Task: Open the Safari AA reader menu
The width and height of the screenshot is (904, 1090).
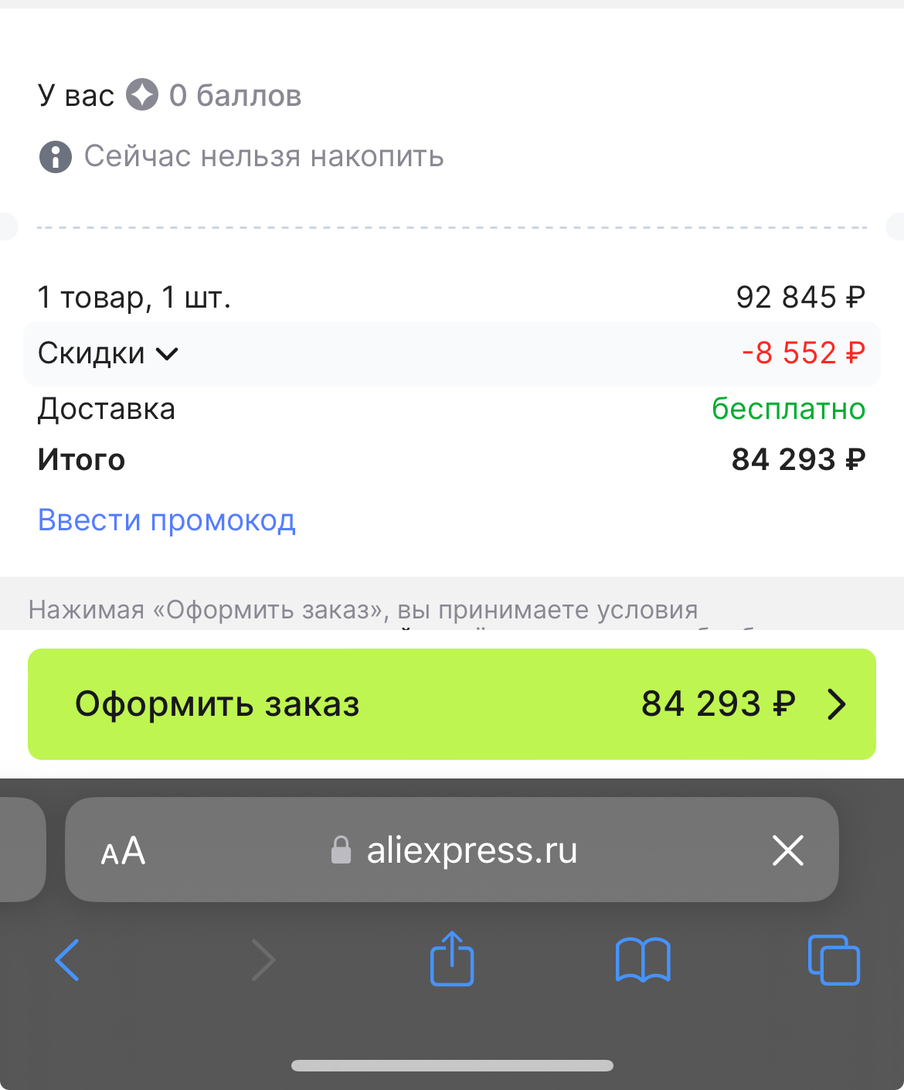Action: pyautogui.click(x=123, y=851)
